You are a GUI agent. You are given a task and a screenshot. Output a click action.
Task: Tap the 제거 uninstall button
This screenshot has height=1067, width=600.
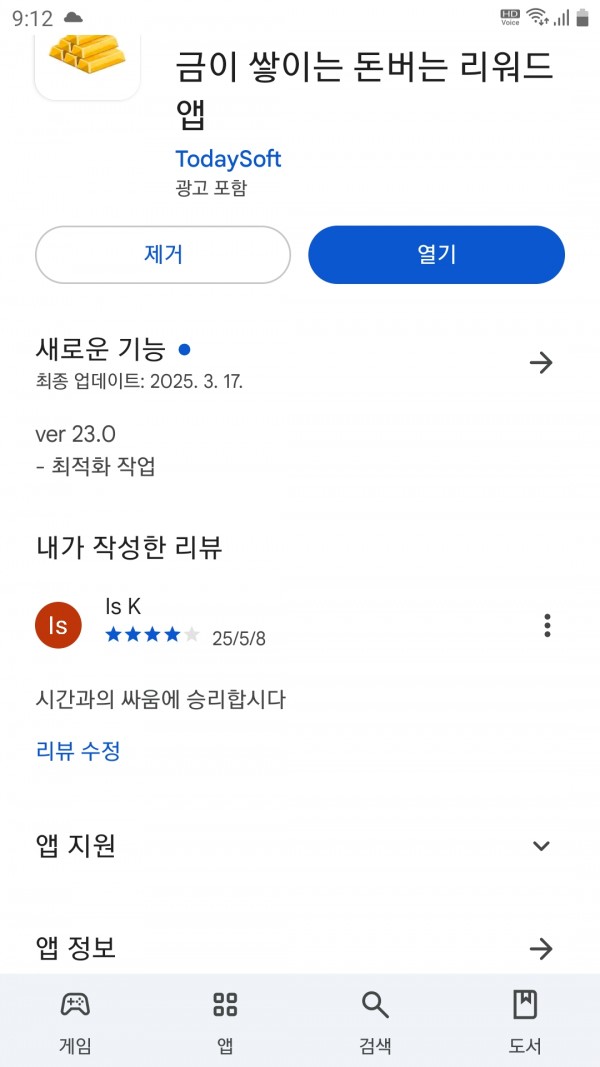click(163, 255)
